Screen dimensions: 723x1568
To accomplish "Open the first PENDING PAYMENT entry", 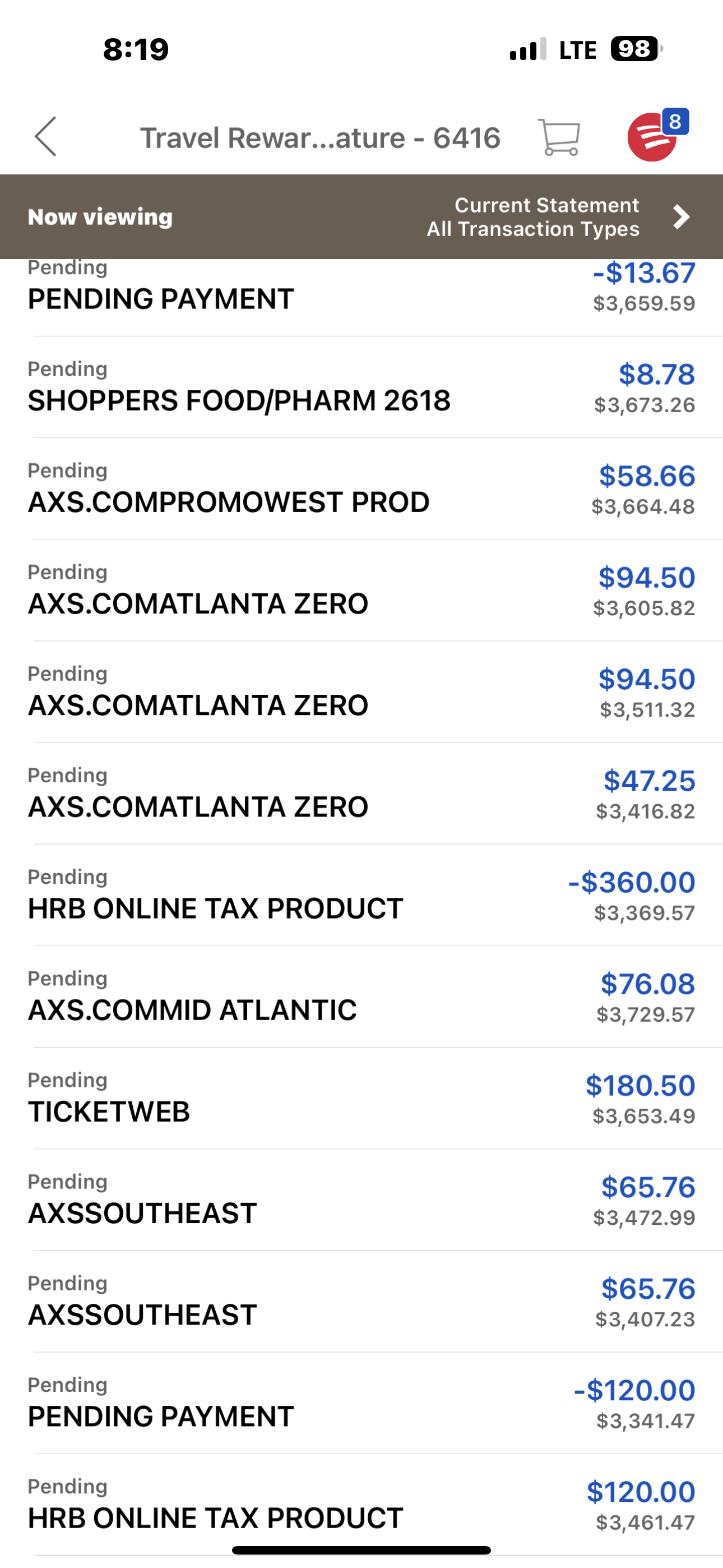I will coord(361,286).
